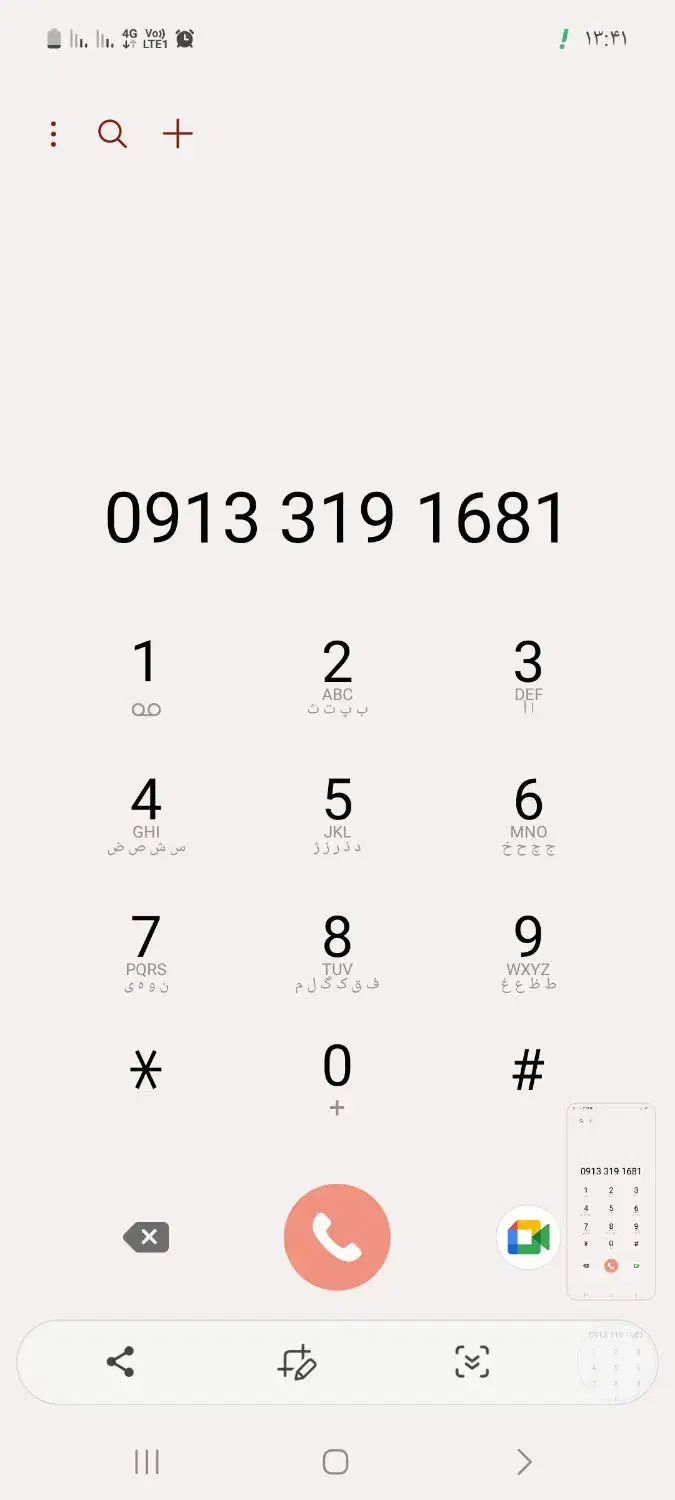Start a Google Meet video call
The width and height of the screenshot is (675, 1500).
[x=528, y=1238]
